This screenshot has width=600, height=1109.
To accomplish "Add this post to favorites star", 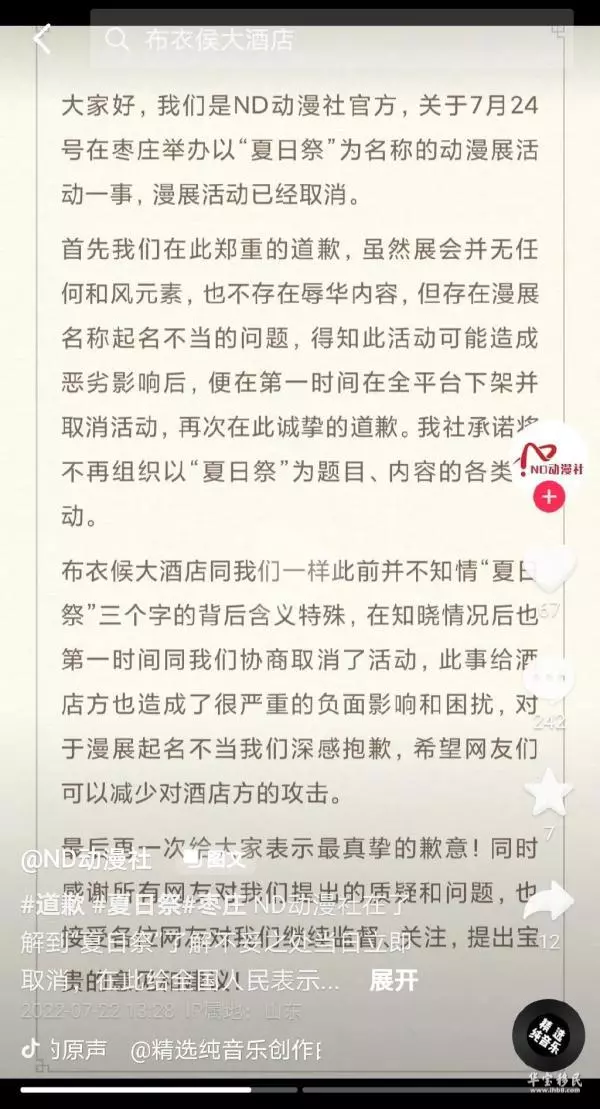I will point(548,792).
